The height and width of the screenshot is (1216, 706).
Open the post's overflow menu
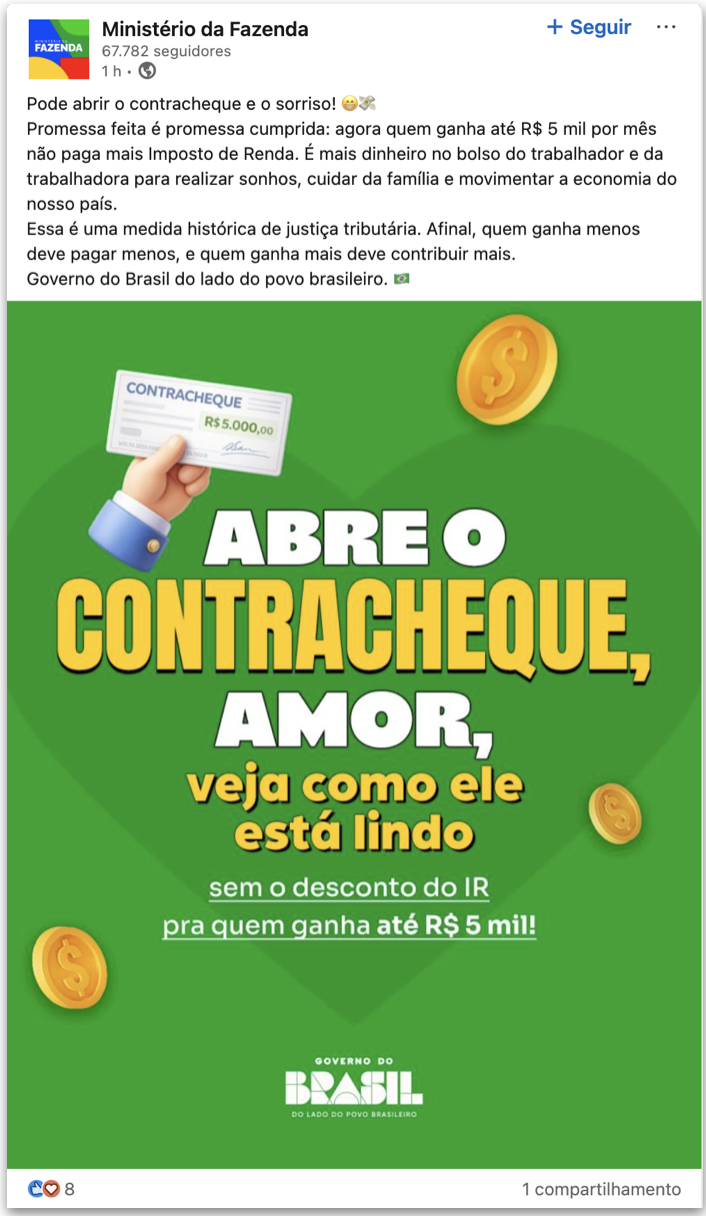pos(666,28)
